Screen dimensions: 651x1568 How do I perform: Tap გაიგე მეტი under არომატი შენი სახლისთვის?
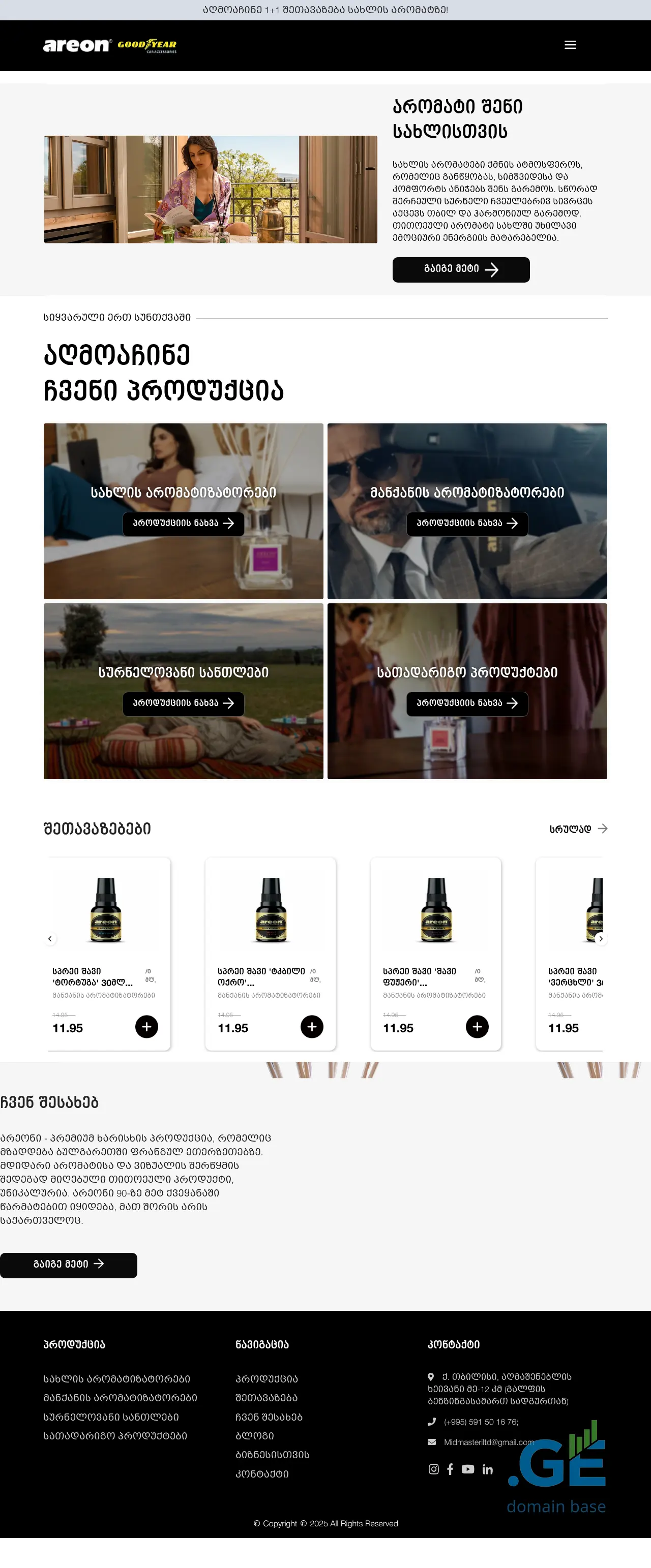460,270
